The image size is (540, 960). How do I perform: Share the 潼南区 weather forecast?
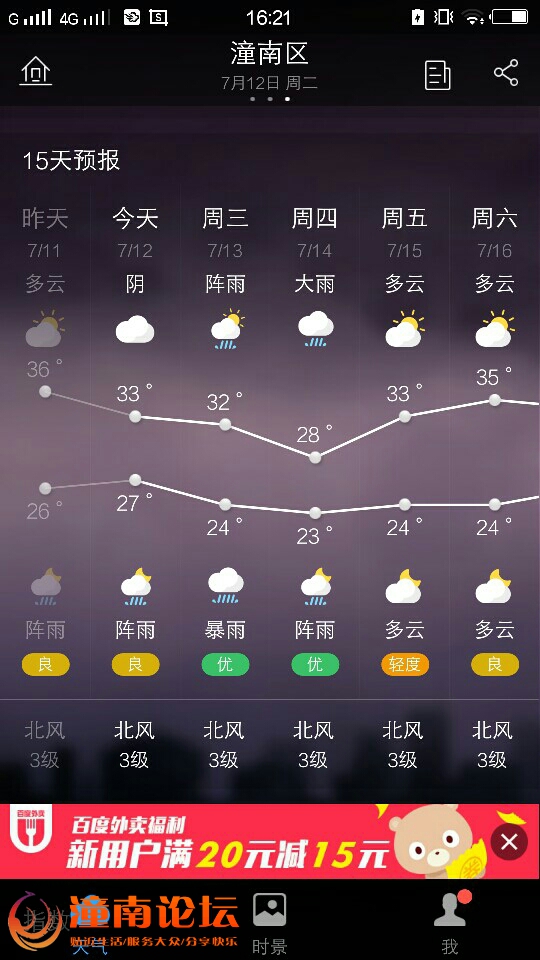coord(506,73)
